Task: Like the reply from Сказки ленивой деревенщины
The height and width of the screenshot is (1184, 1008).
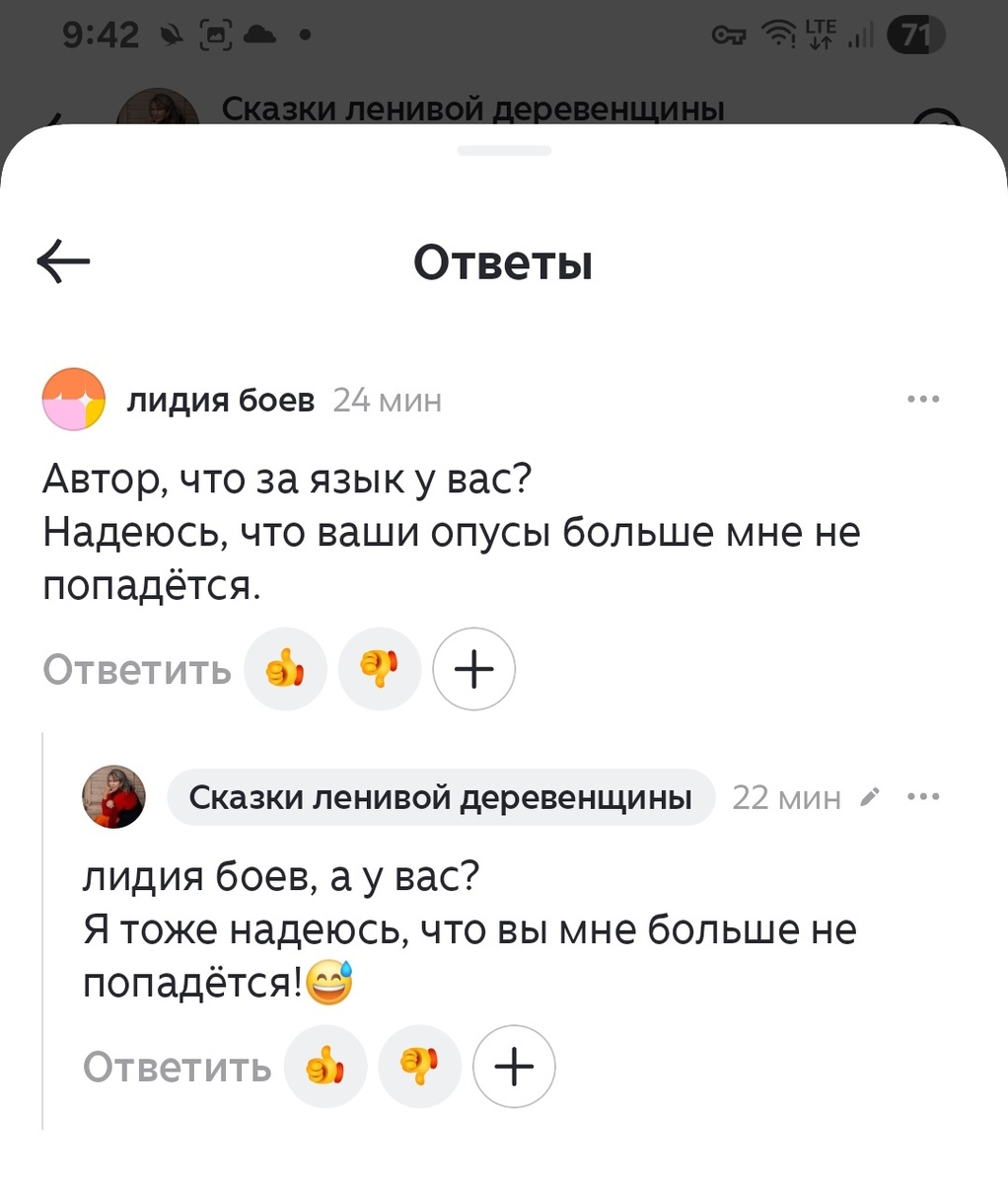Action: (325, 1068)
